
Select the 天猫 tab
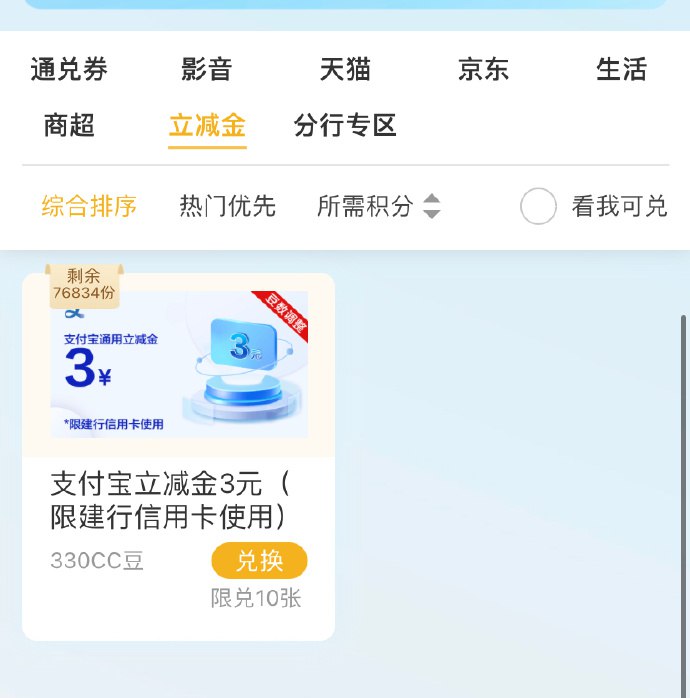tap(345, 69)
